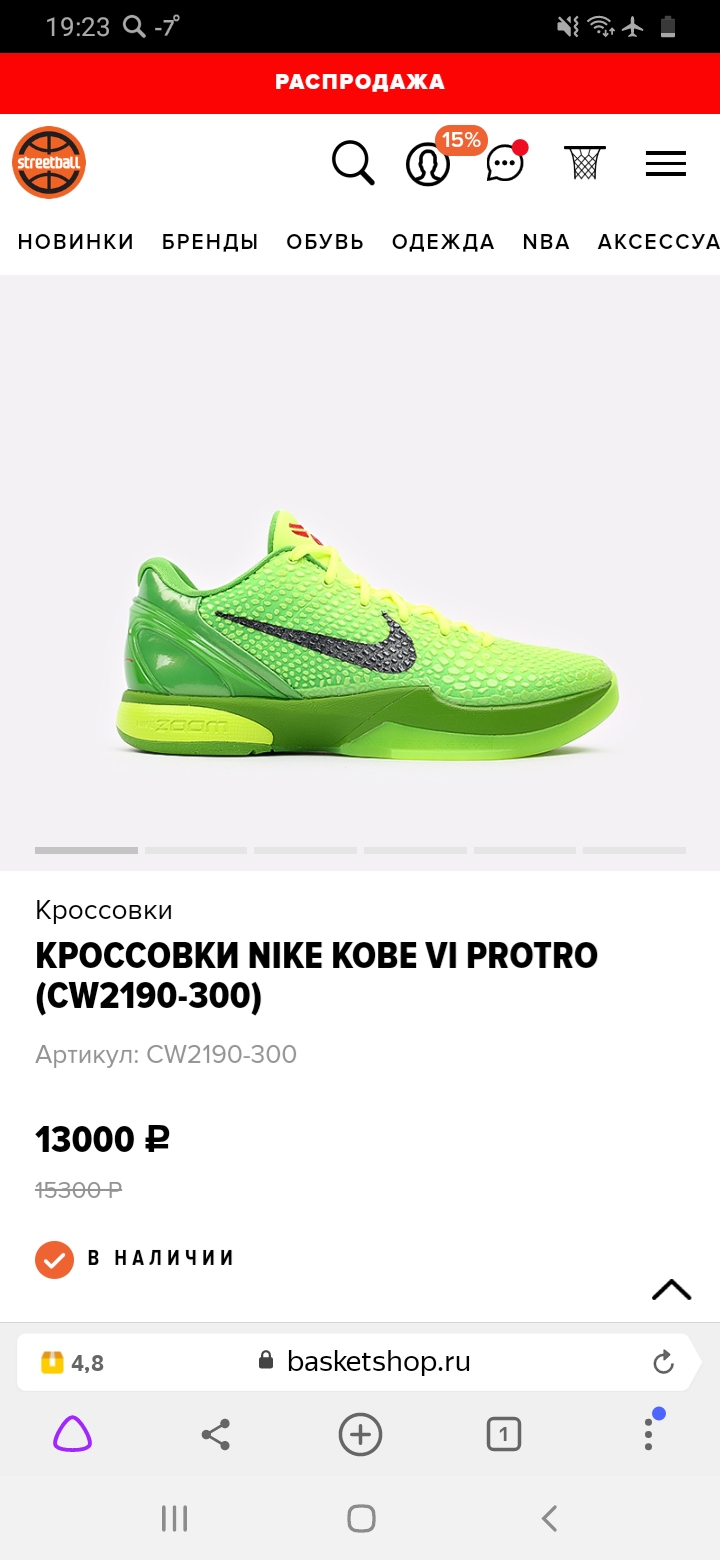The height and width of the screenshot is (1560, 720).
Task: Go to the НОВИНКИ section
Action: point(76,242)
